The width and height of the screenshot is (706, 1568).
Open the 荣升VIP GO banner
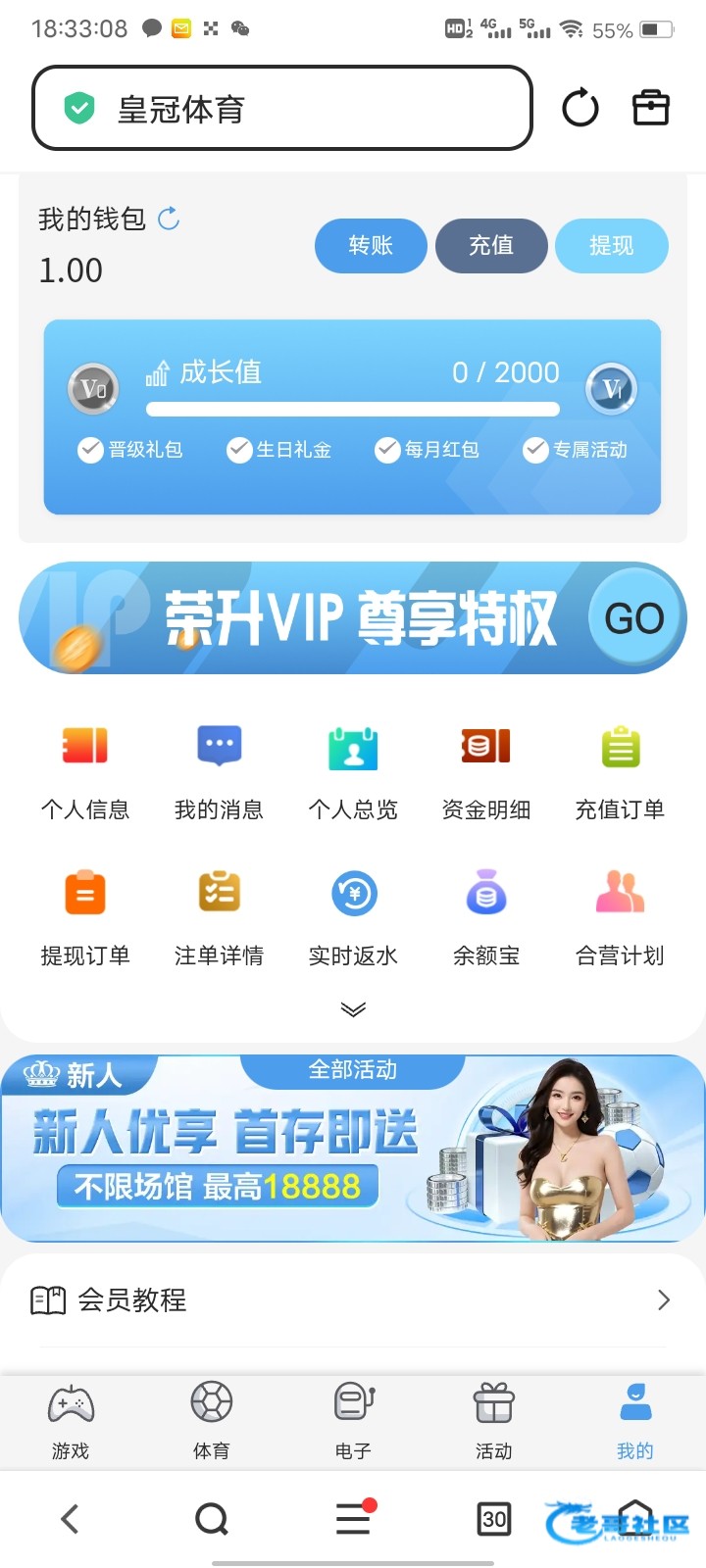[353, 617]
